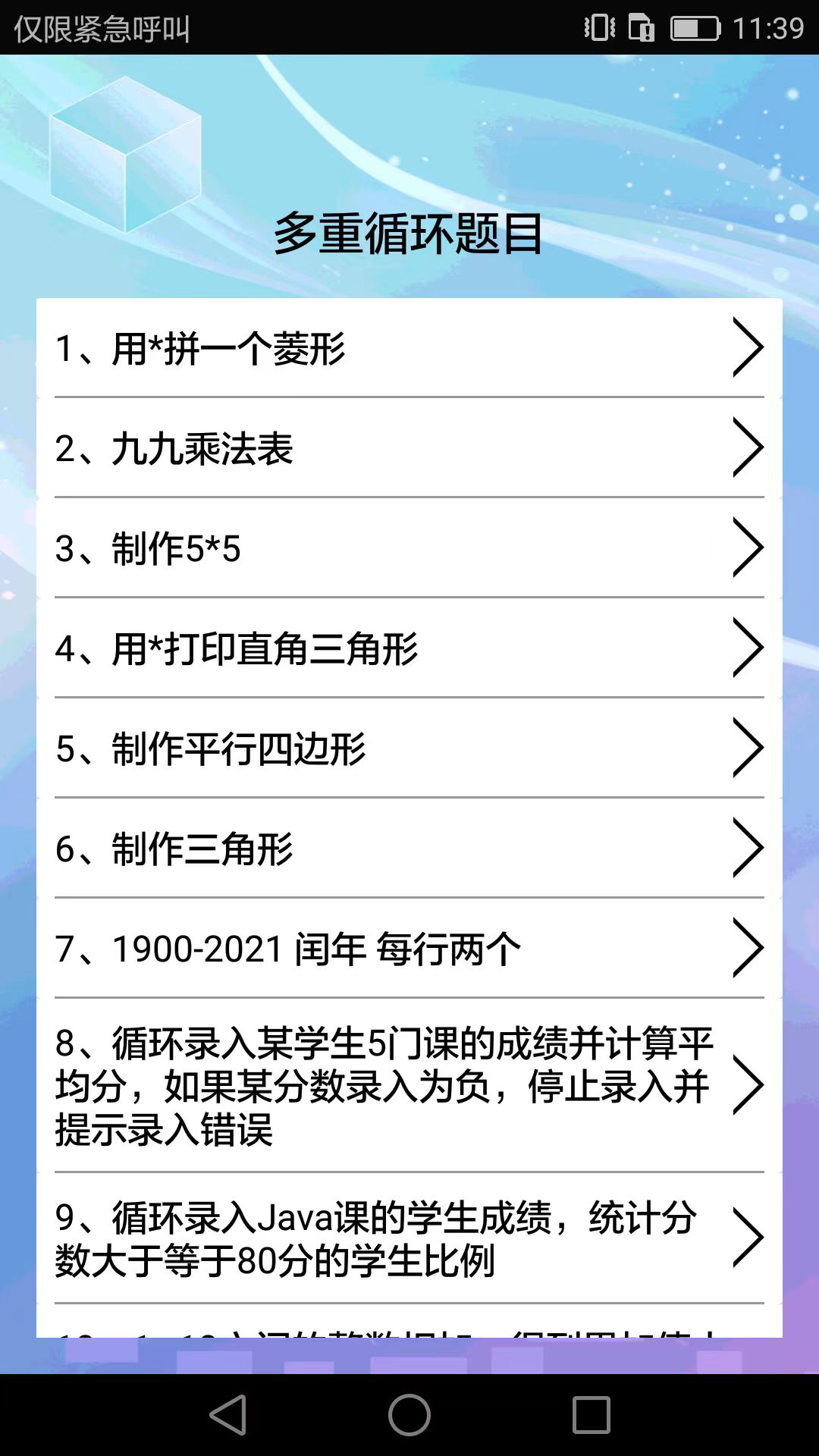Expand the chevron beside 用*拼一个菱形
The width and height of the screenshot is (819, 1456).
tap(747, 347)
